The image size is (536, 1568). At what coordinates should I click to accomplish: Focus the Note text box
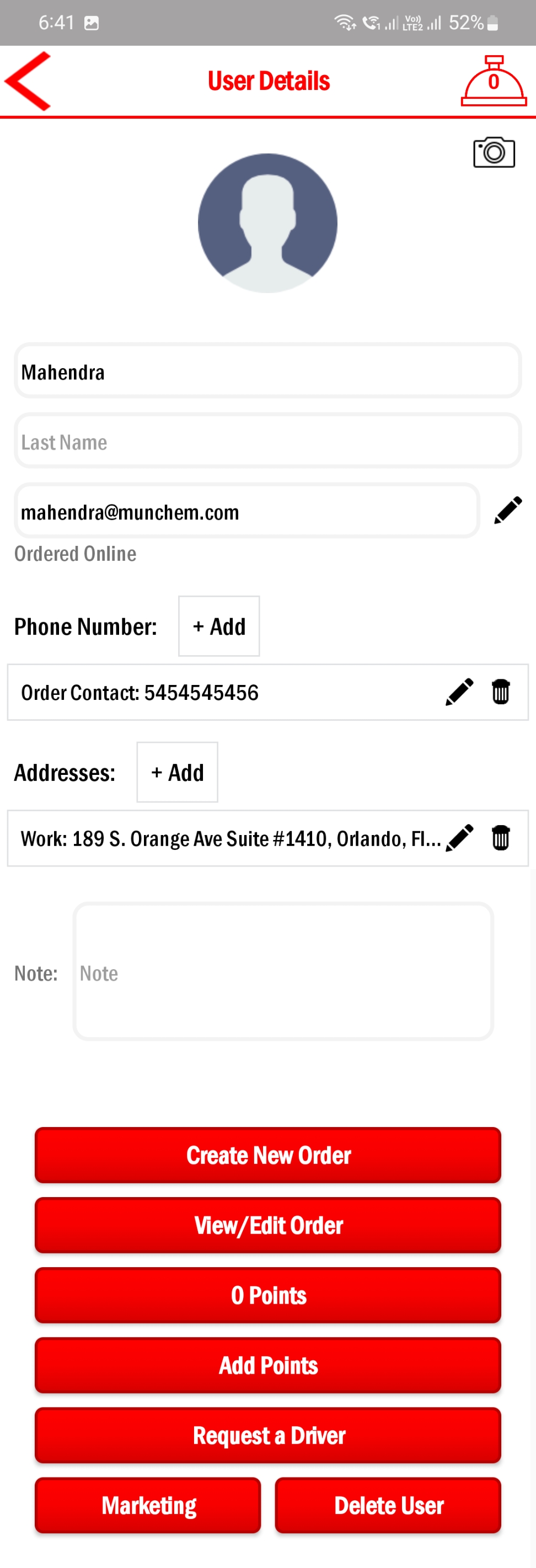point(283,972)
